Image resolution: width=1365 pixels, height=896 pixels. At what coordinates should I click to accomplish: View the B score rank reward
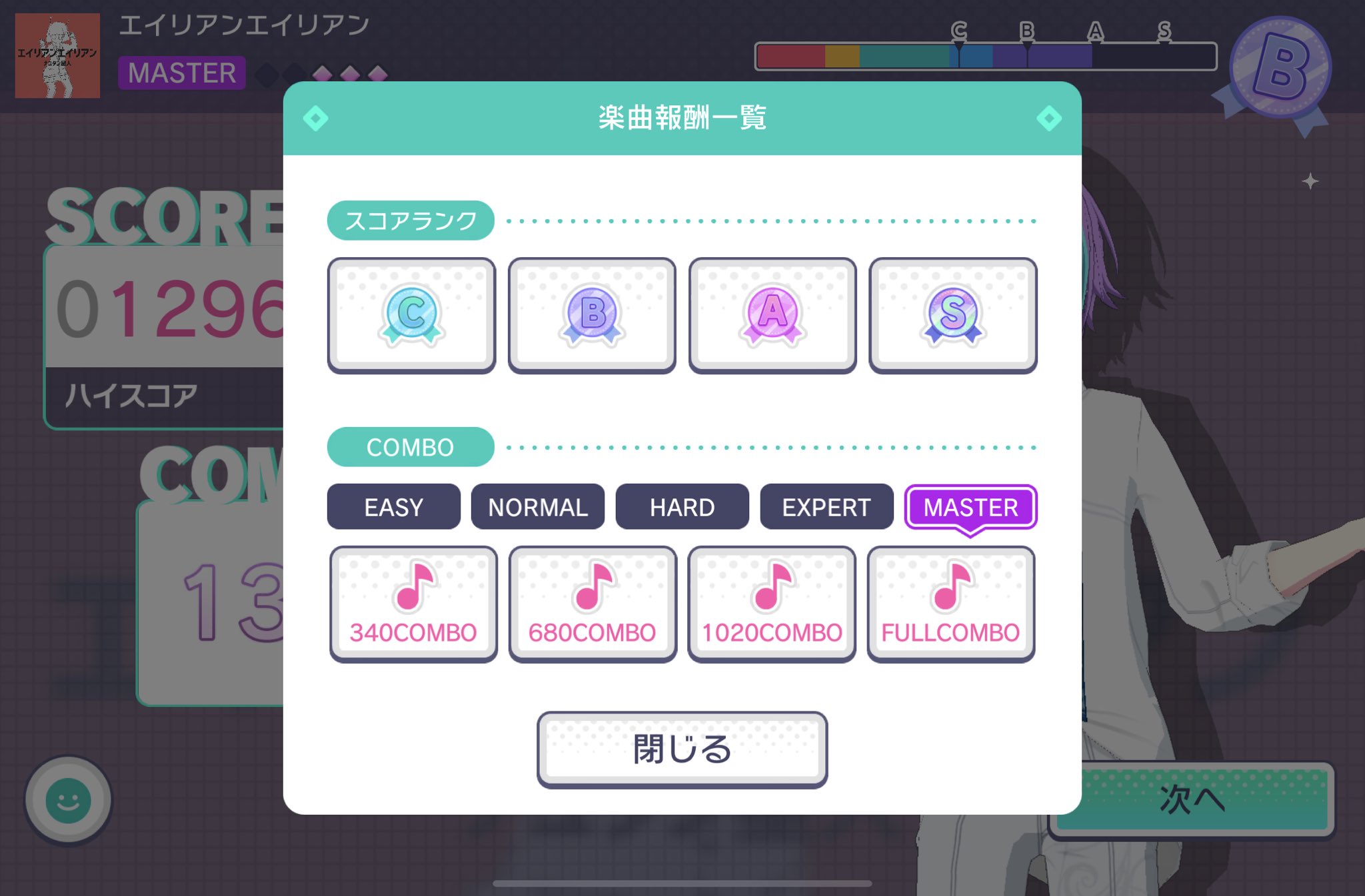[592, 315]
